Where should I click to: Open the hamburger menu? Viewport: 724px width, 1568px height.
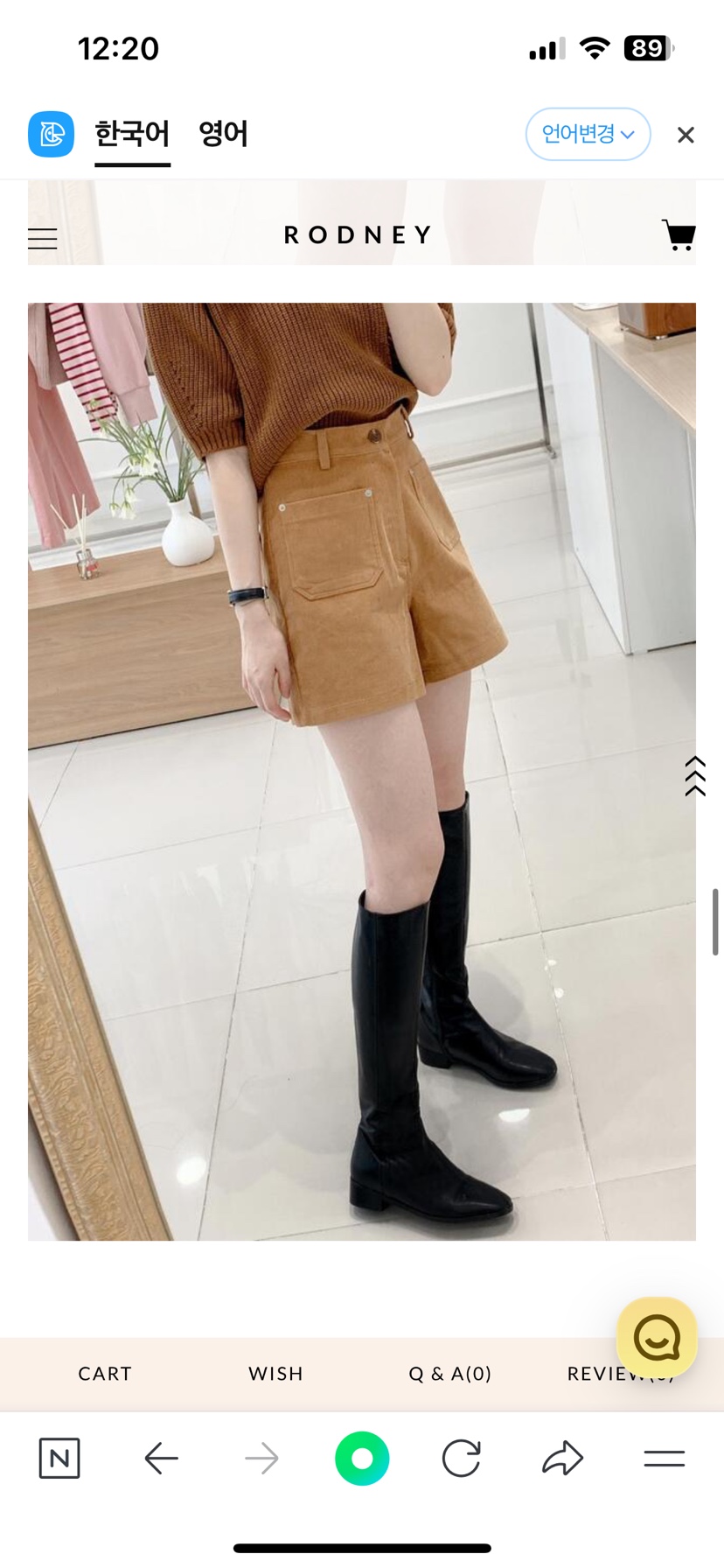coord(43,238)
